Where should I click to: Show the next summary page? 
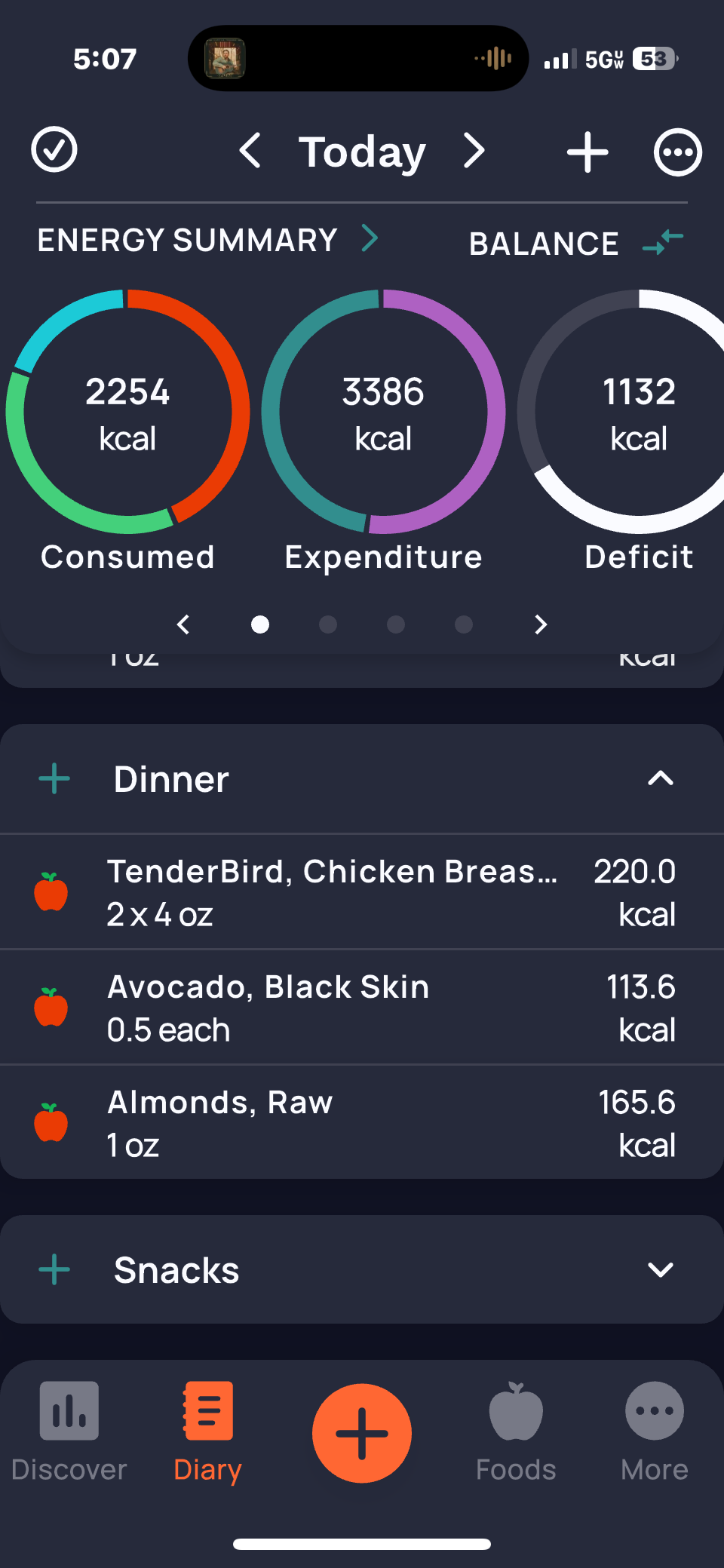pos(540,624)
